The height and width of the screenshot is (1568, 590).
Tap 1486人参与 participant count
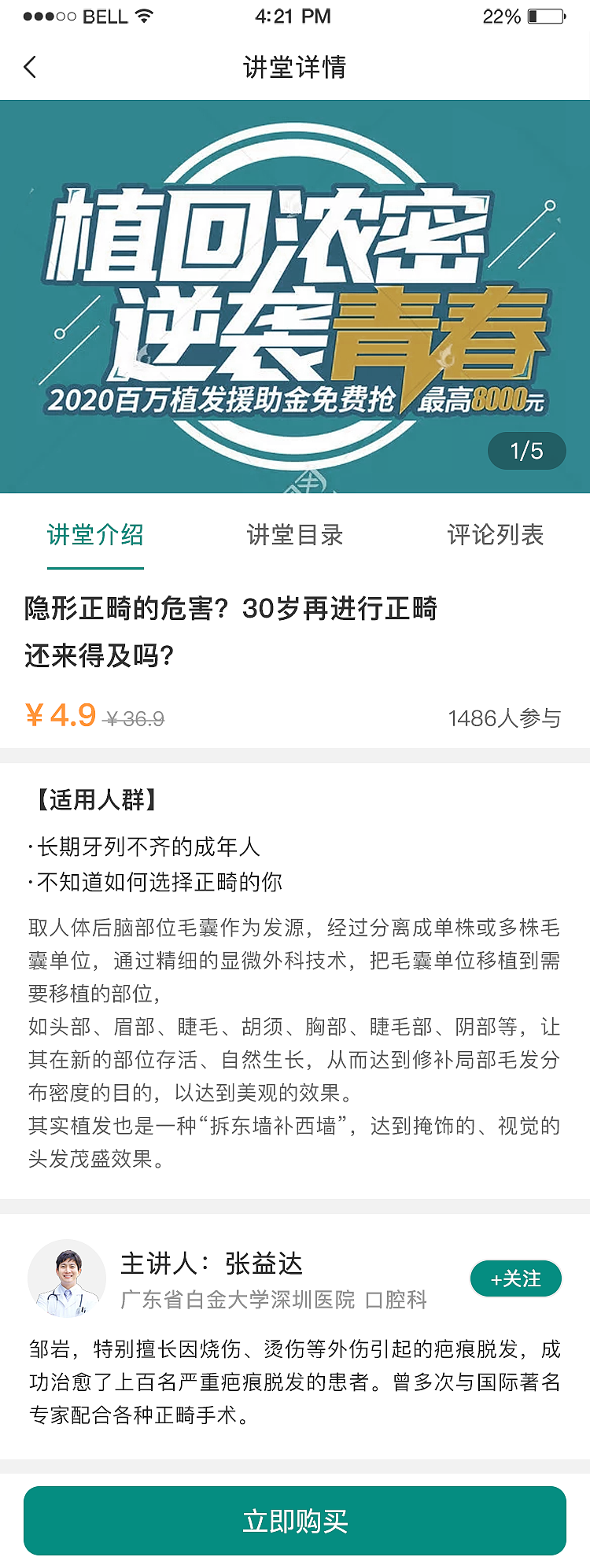click(507, 717)
